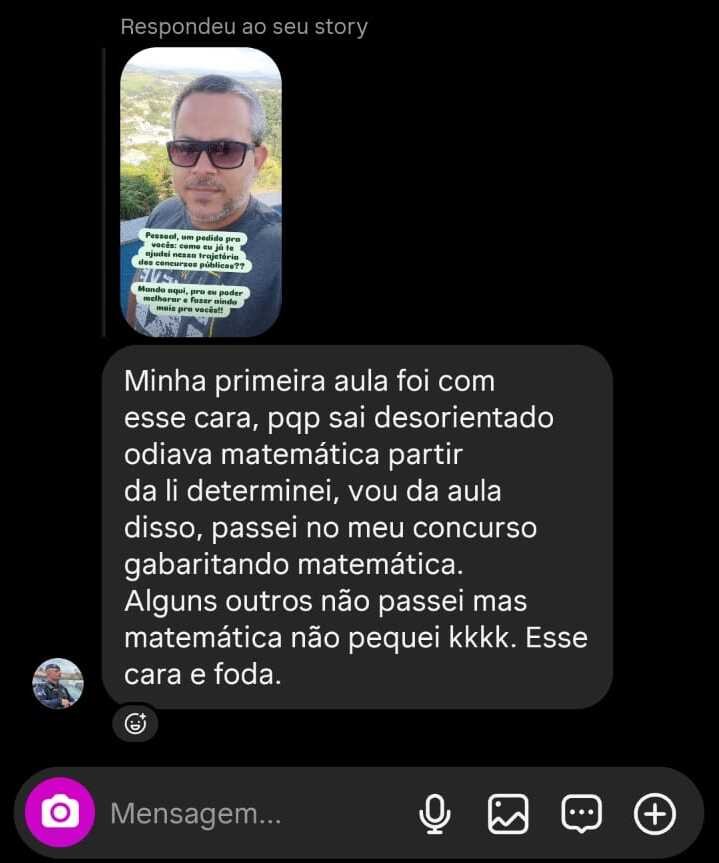Open the stickers and GIFs picker
Image resolution: width=719 pixels, height=863 pixels.
(581, 814)
